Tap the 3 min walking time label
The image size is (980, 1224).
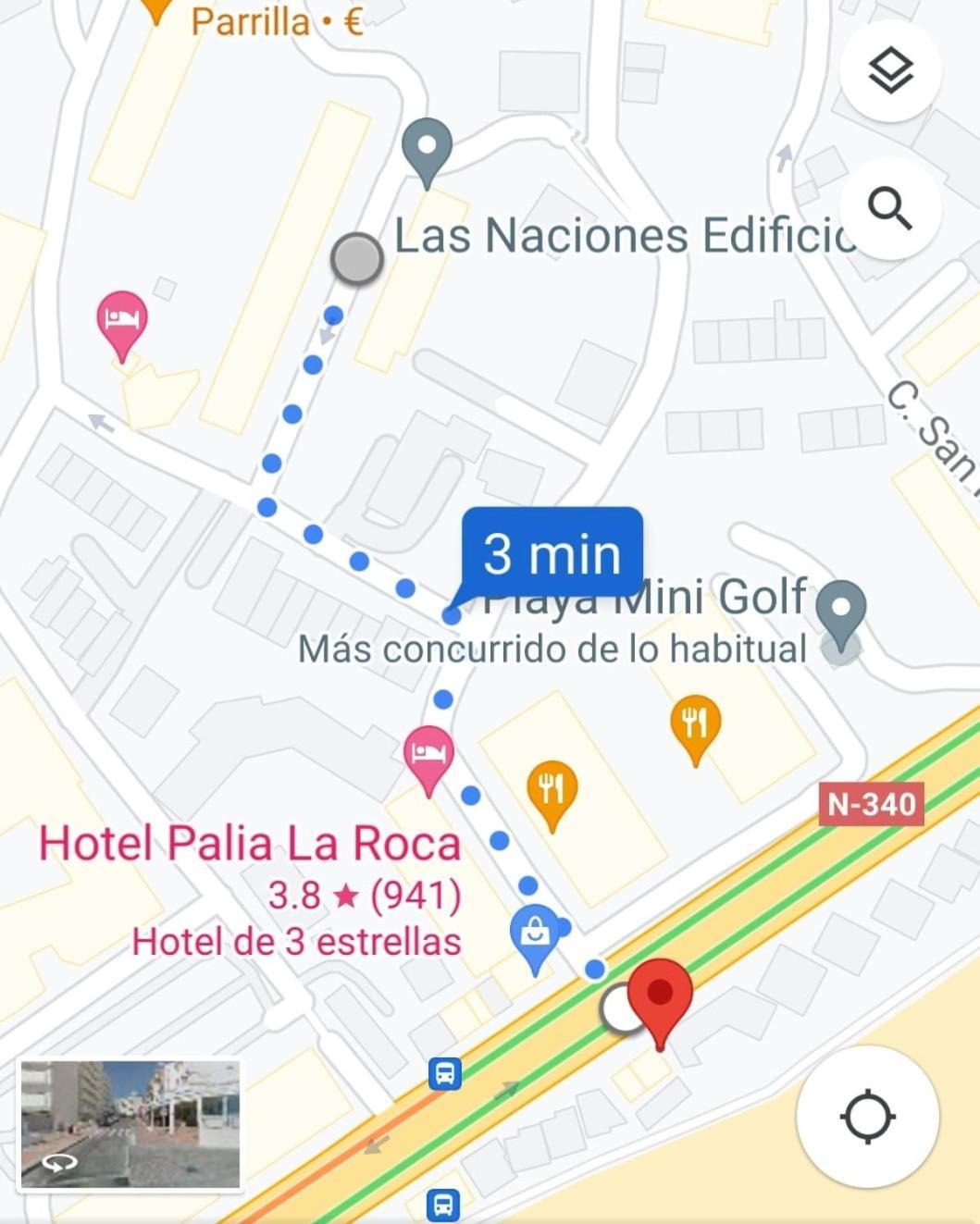552,552
